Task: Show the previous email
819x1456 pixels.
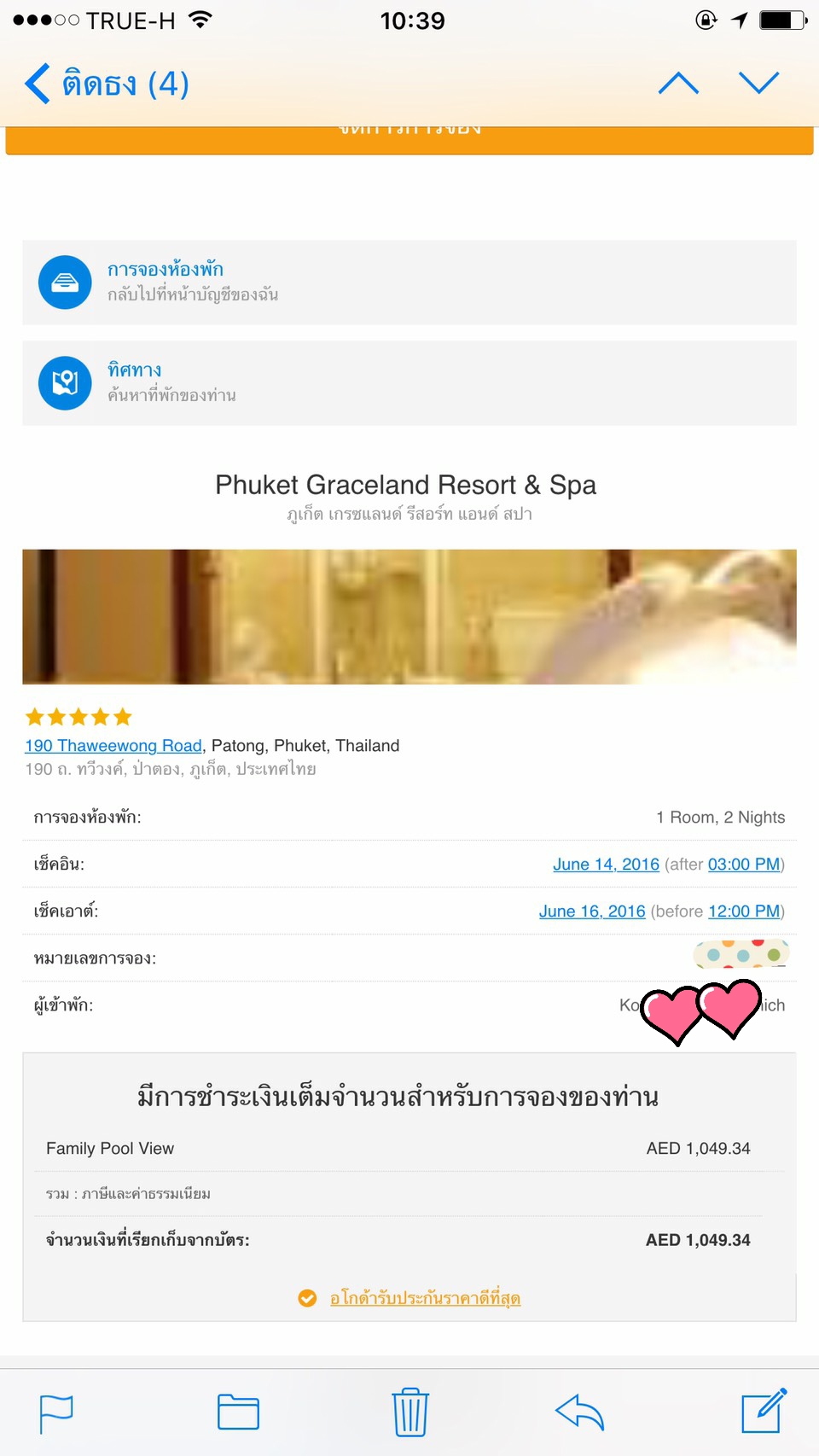Action: pos(678,83)
